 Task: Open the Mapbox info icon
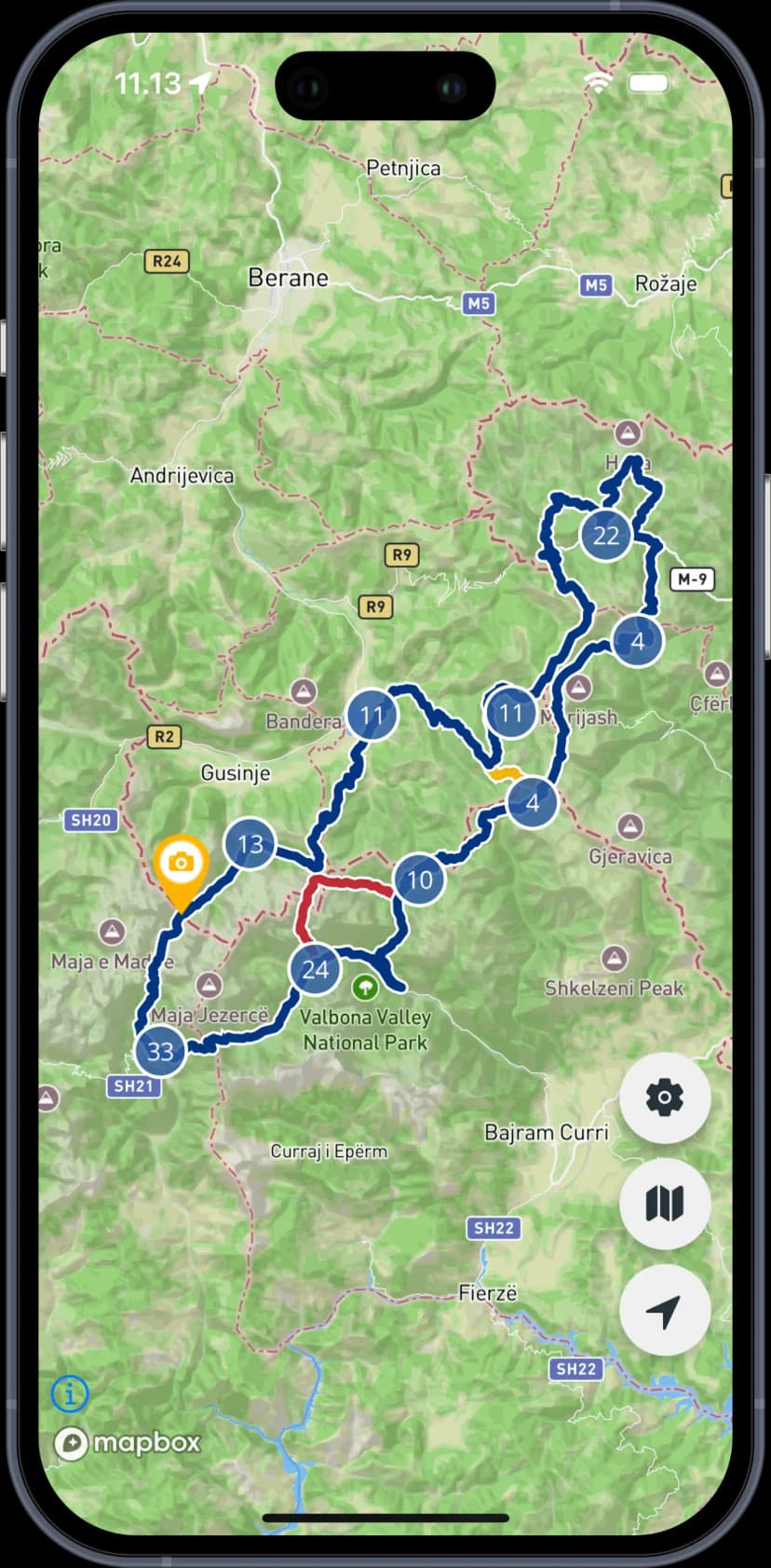click(70, 1395)
